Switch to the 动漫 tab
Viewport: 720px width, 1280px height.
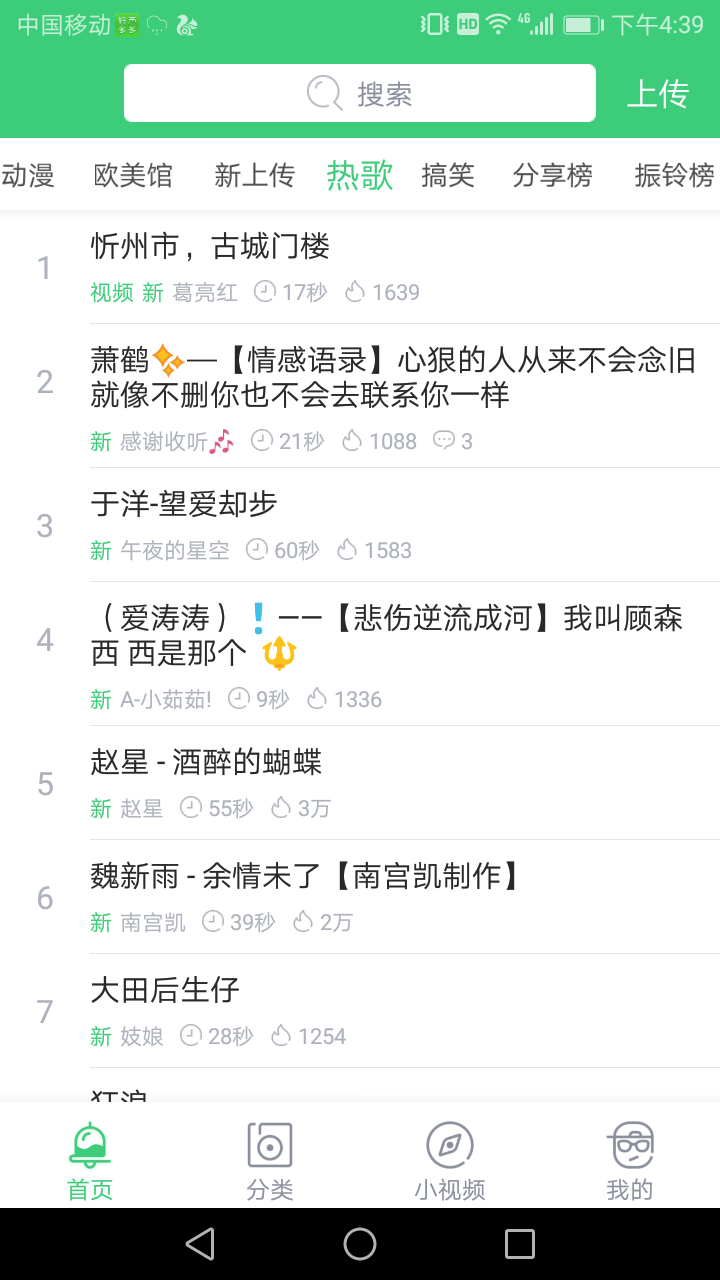28,175
